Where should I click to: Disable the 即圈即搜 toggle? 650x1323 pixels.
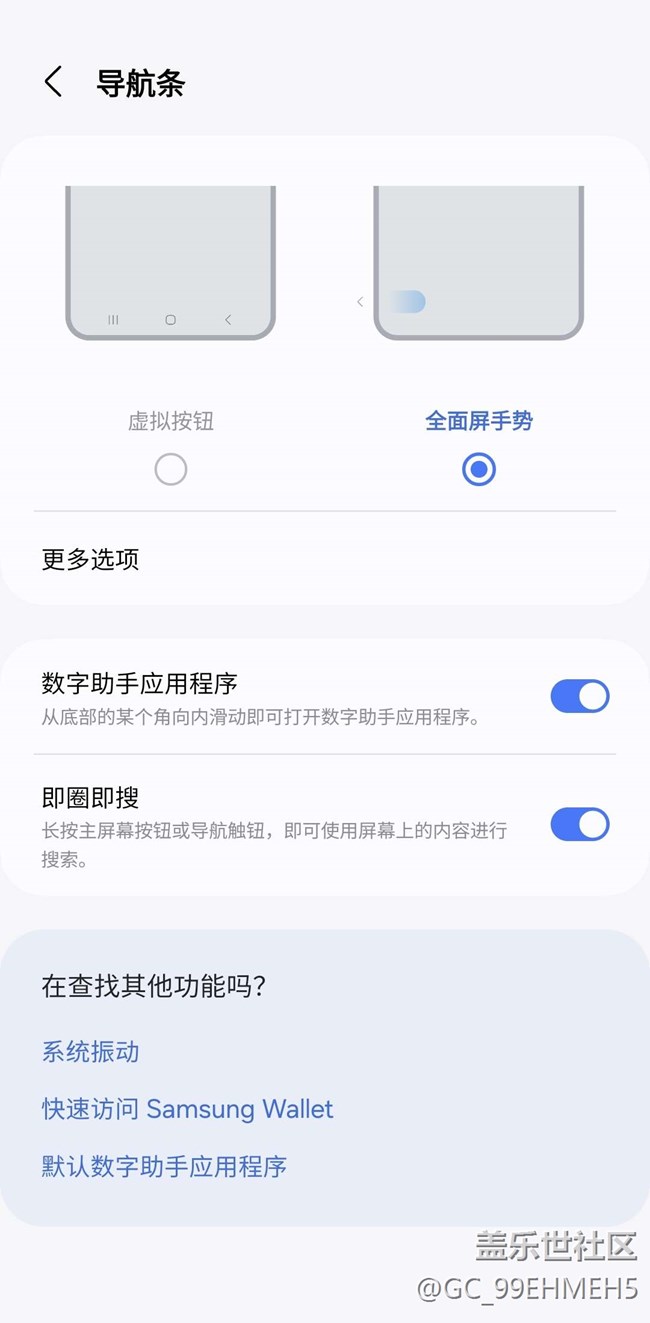point(580,825)
